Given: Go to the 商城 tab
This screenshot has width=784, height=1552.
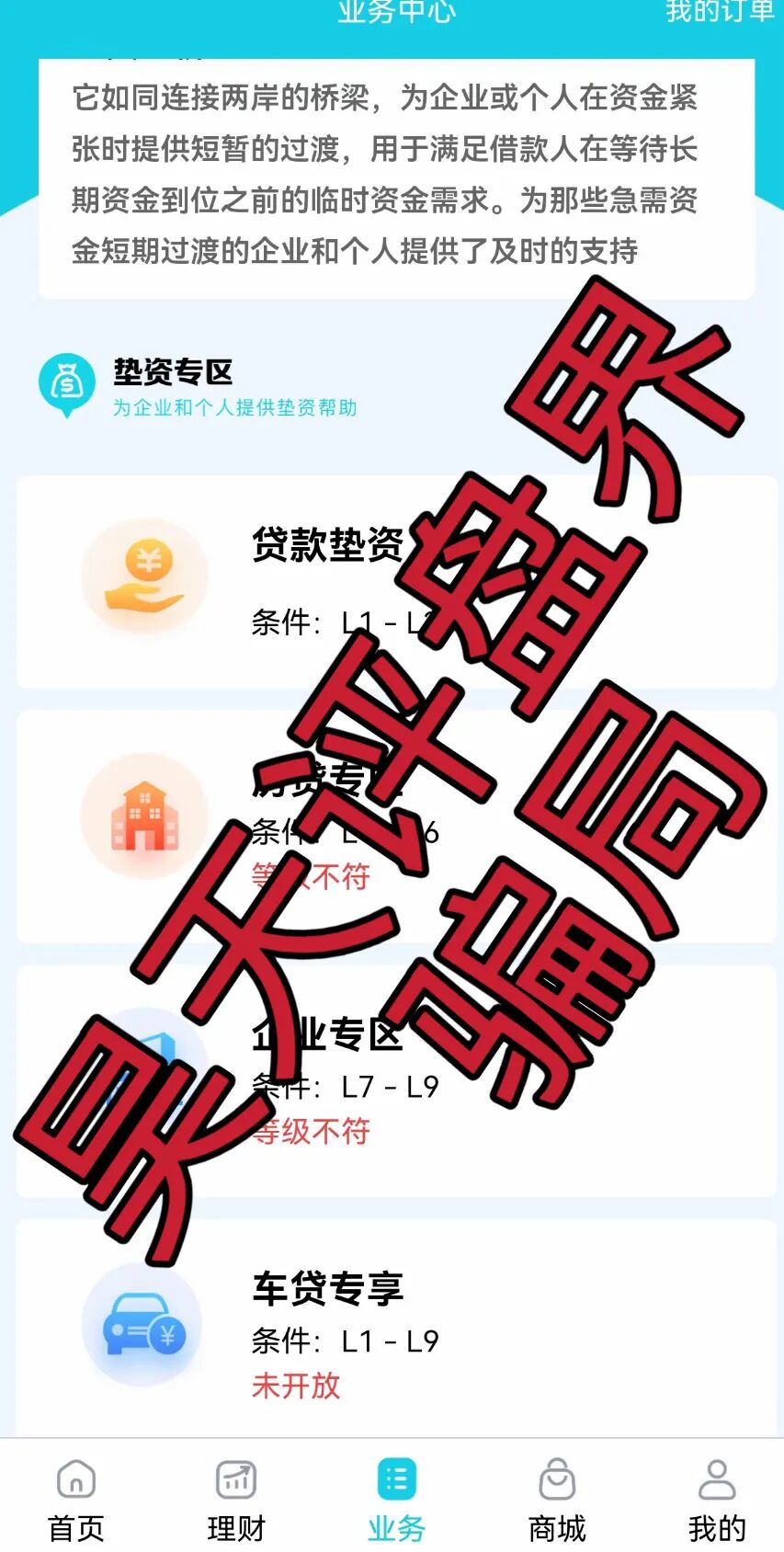Looking at the screenshot, I should click(x=557, y=1500).
